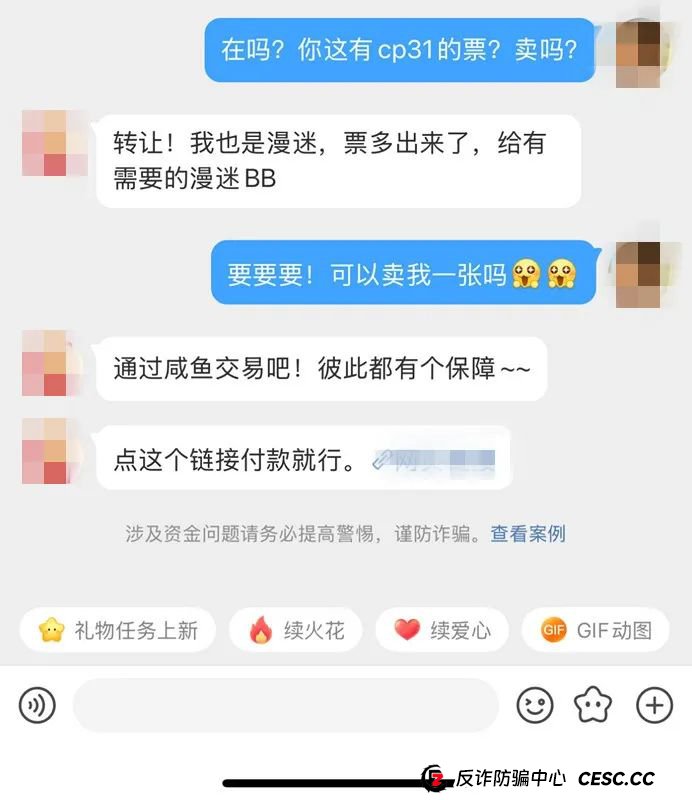The height and width of the screenshot is (800, 692).
Task: View the seller's avatar beside 转让 message
Action: 47,141
